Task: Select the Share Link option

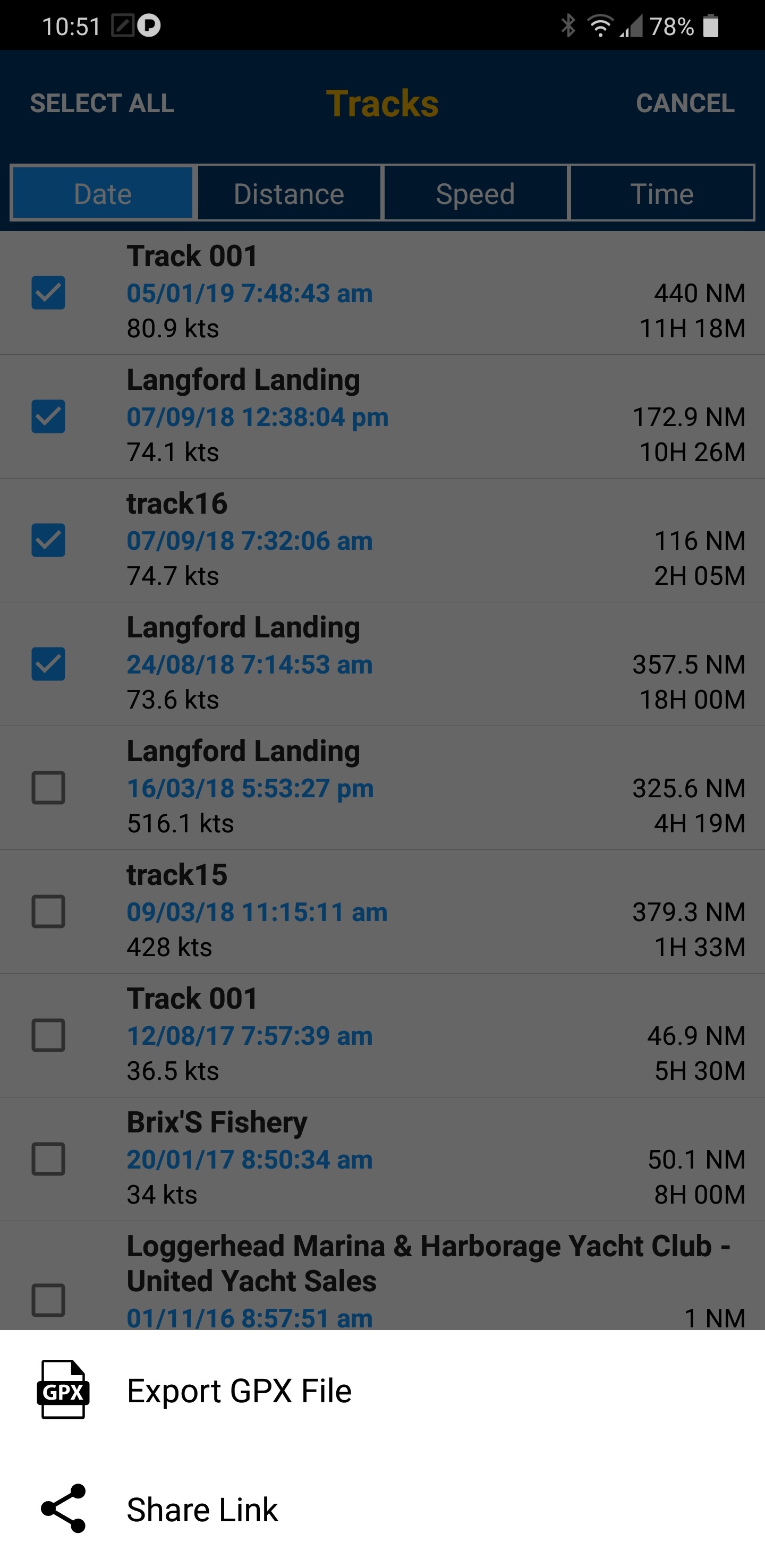Action: pyautogui.click(x=382, y=1509)
